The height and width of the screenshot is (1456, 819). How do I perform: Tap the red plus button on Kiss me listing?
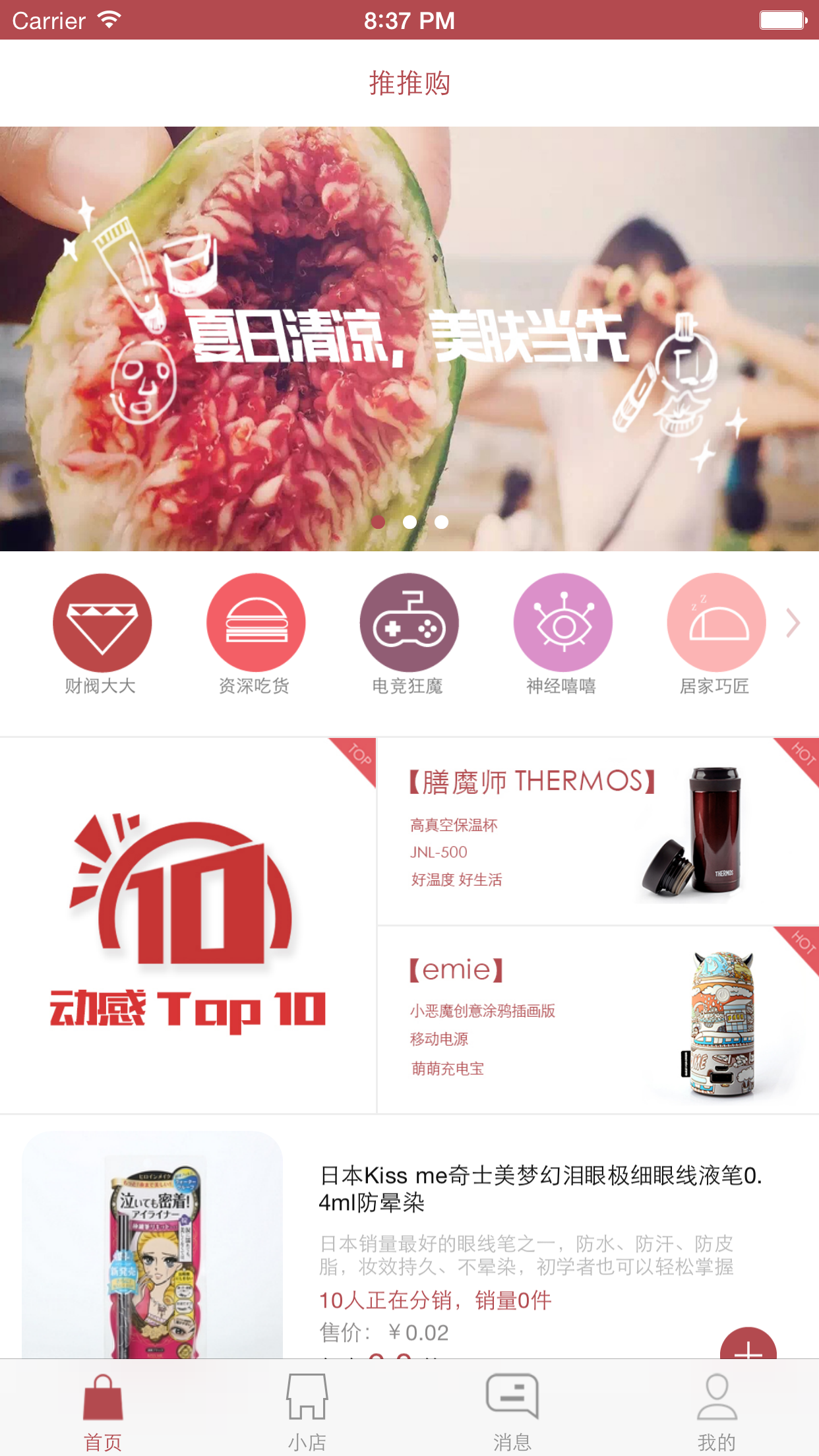point(748,1345)
